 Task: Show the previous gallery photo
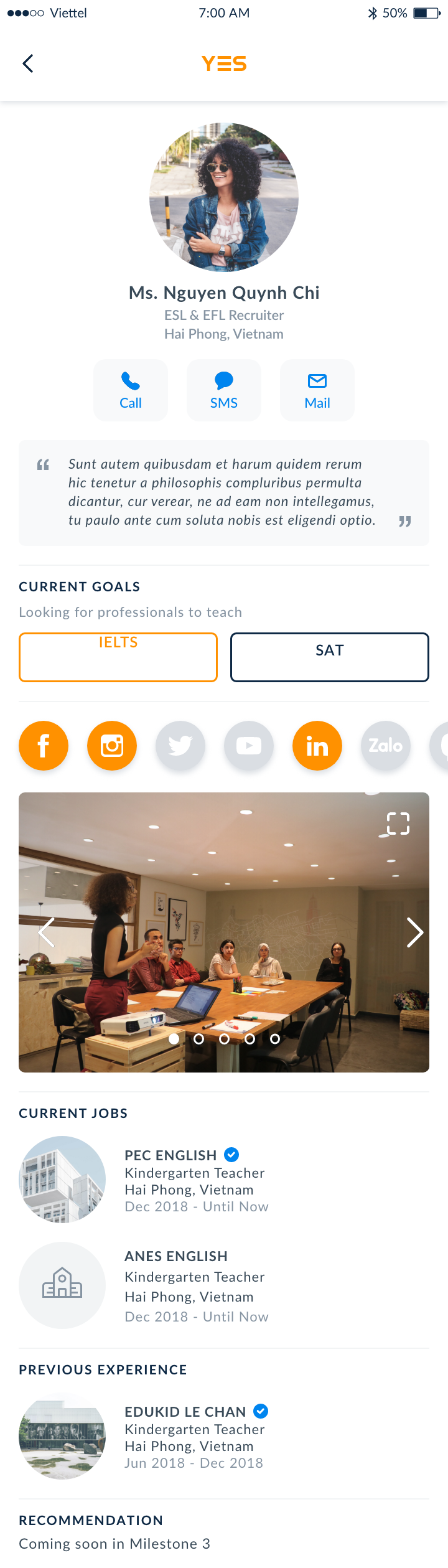click(47, 932)
